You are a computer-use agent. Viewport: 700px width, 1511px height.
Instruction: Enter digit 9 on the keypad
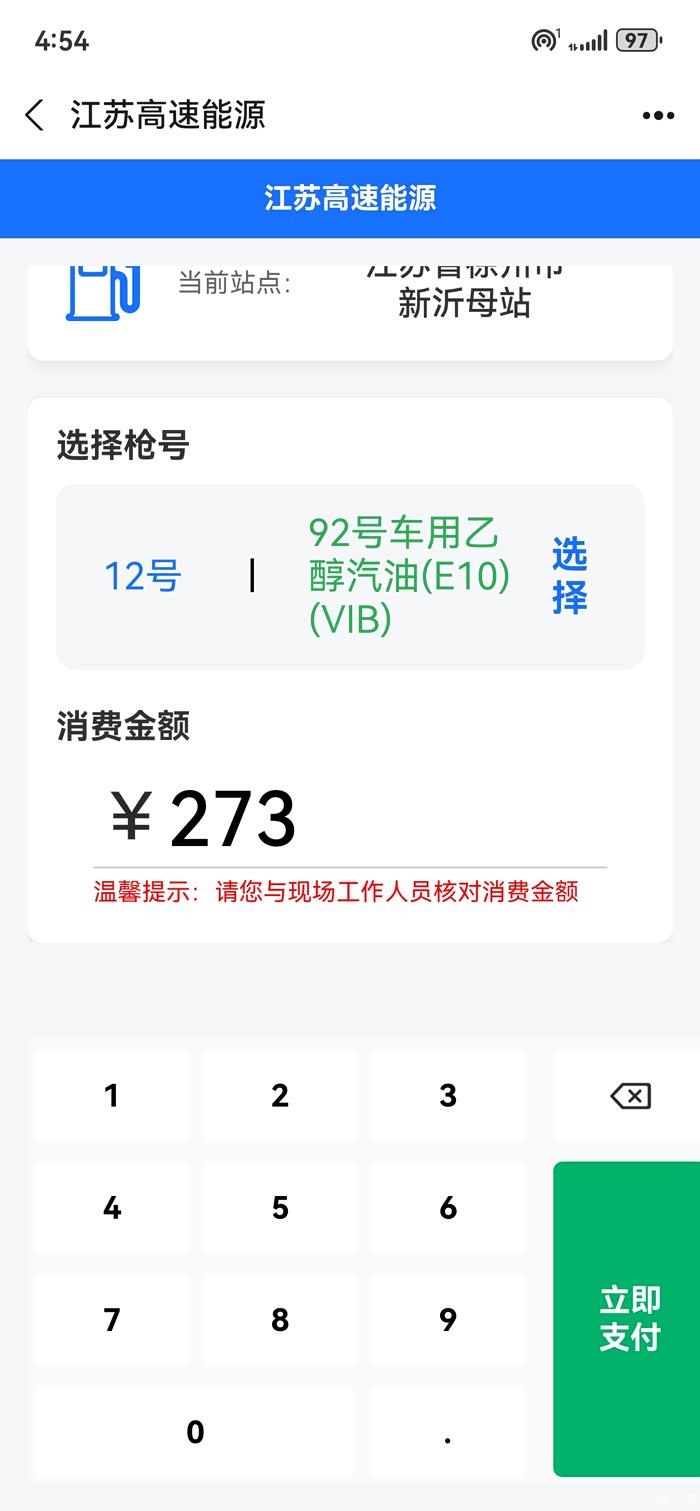(448, 1320)
